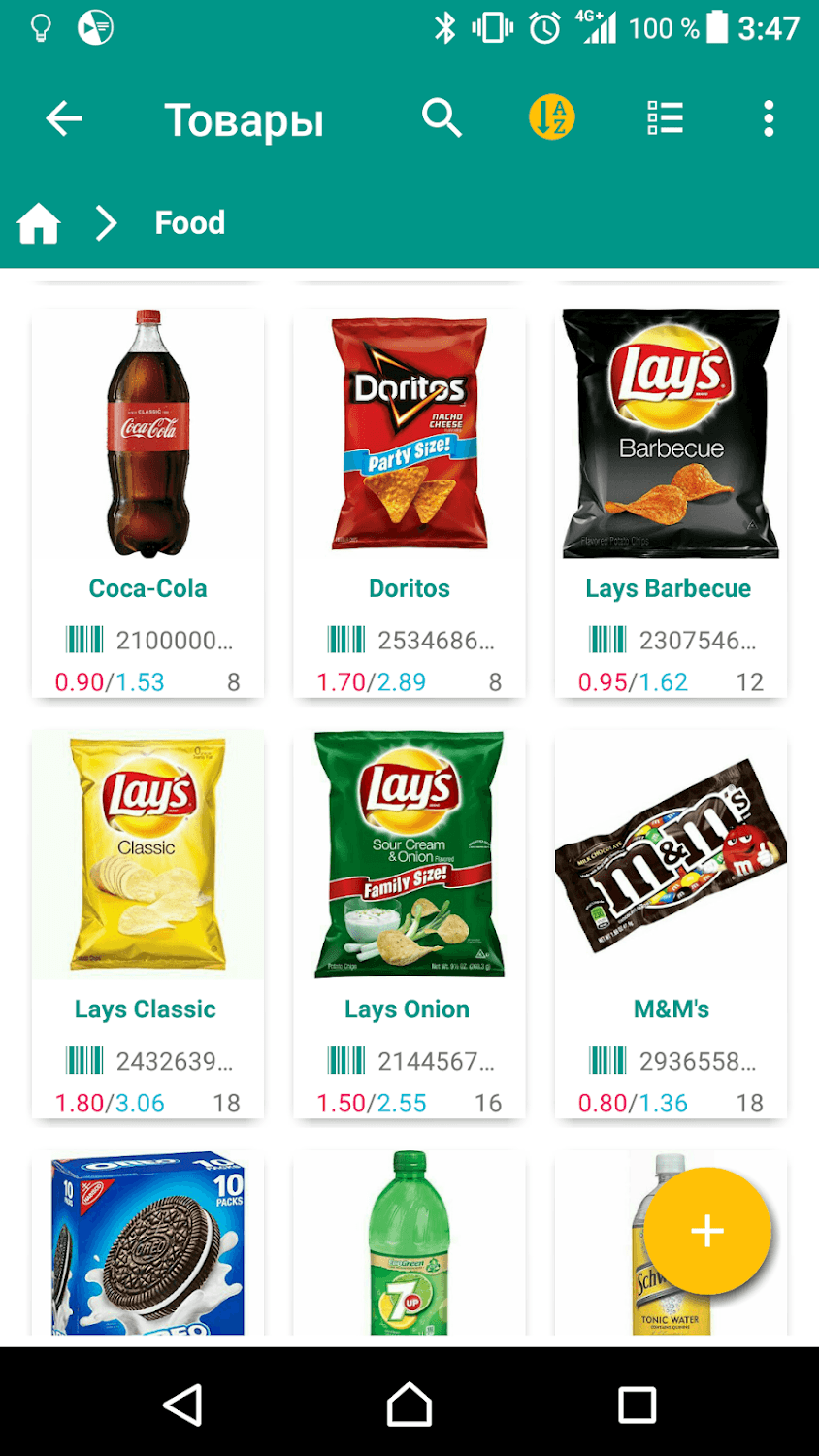Open the Lays Classic product card
Screen dimensions: 819x1456
pyautogui.click(x=147, y=922)
